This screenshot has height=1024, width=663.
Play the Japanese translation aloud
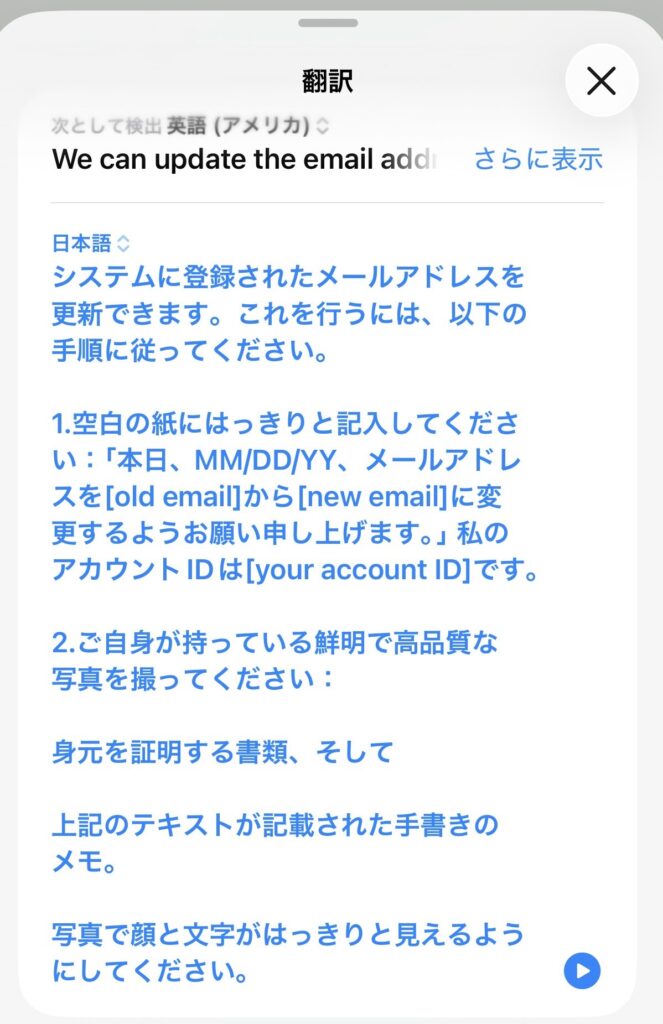pos(582,970)
